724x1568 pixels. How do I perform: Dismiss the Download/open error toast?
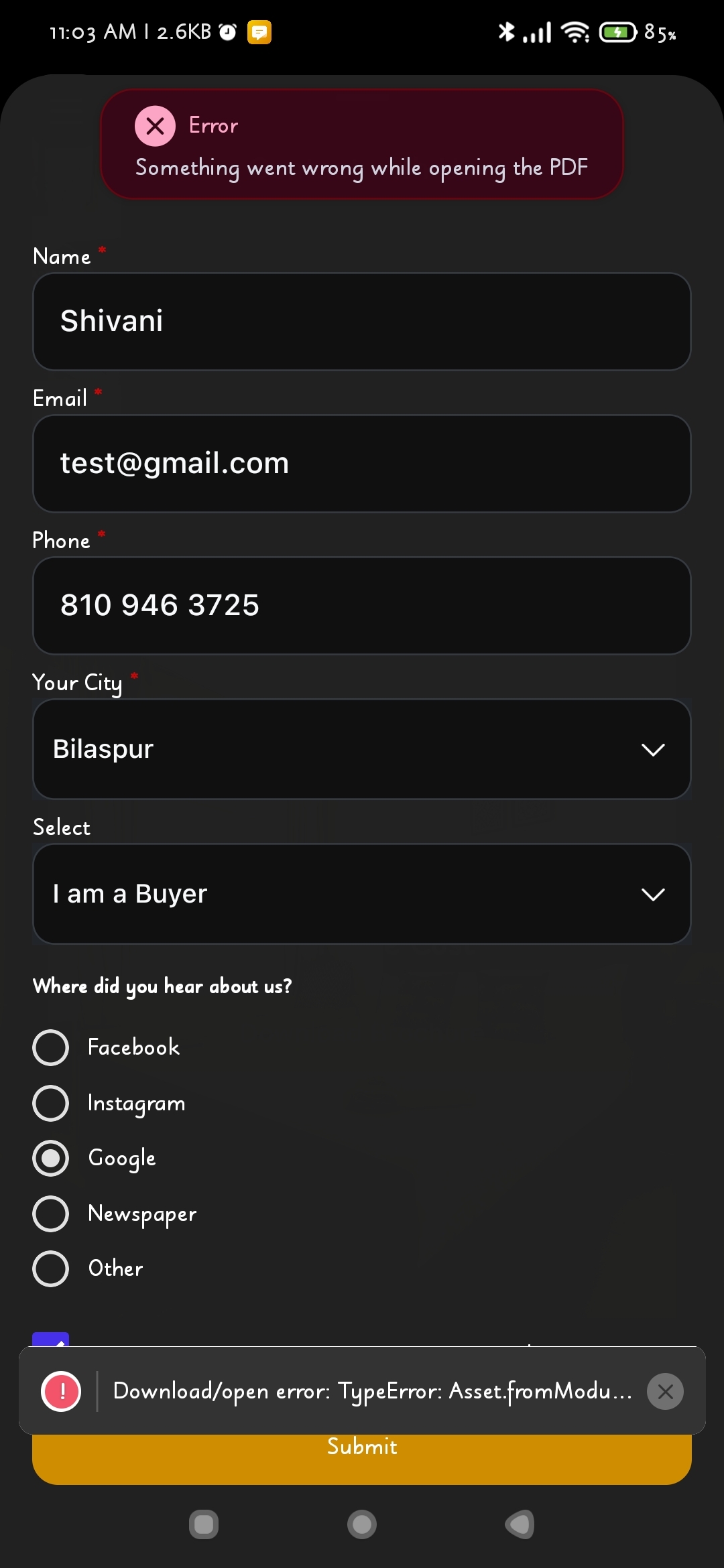(x=665, y=1392)
